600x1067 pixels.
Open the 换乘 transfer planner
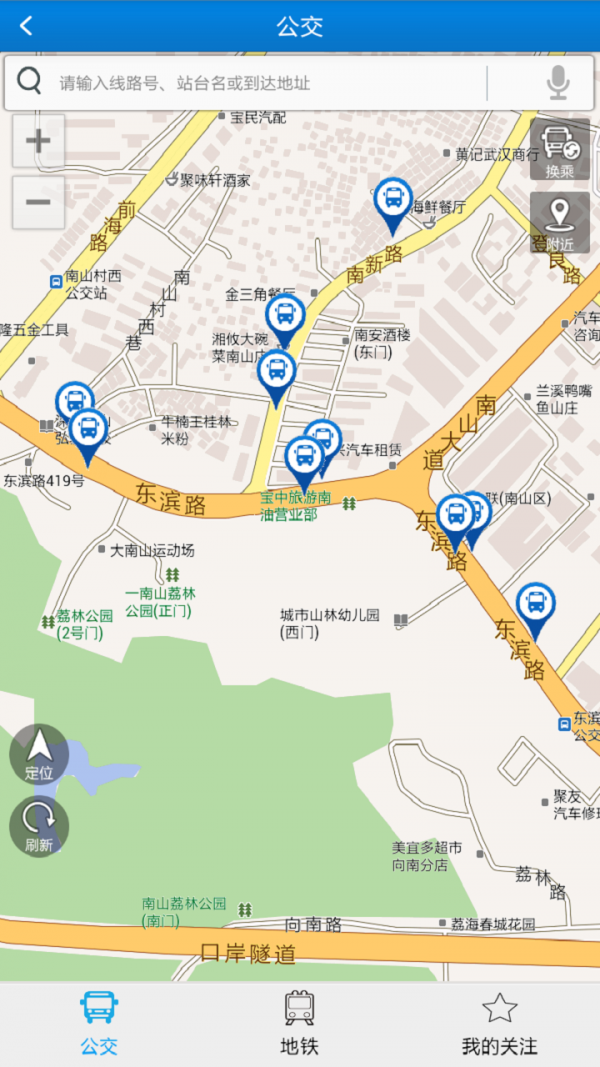coord(560,149)
